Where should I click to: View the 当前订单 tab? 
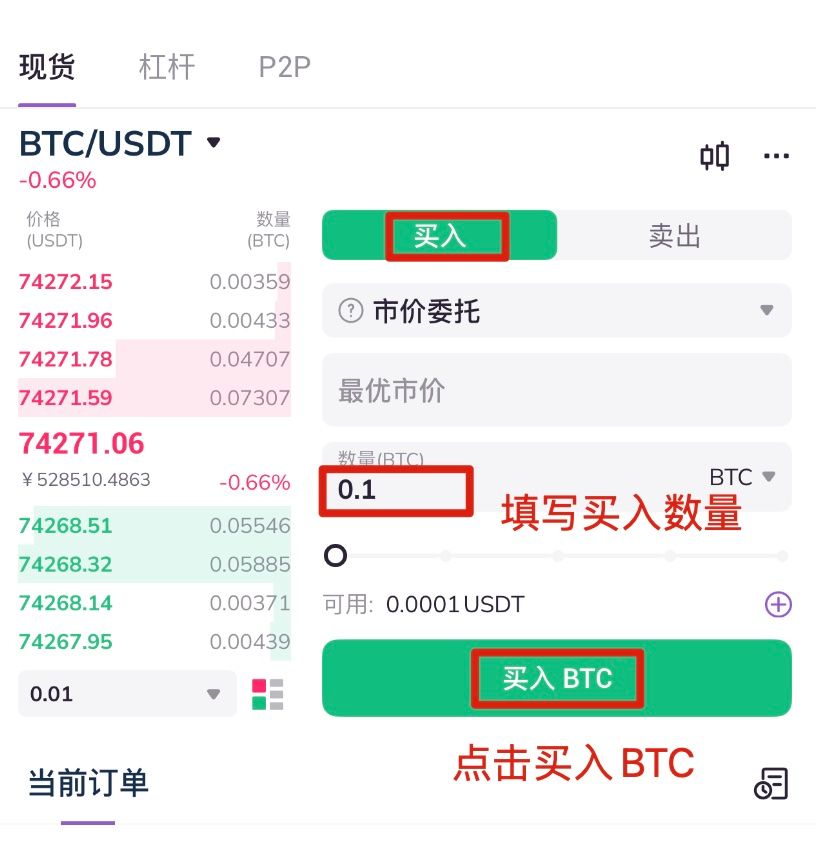[88, 783]
